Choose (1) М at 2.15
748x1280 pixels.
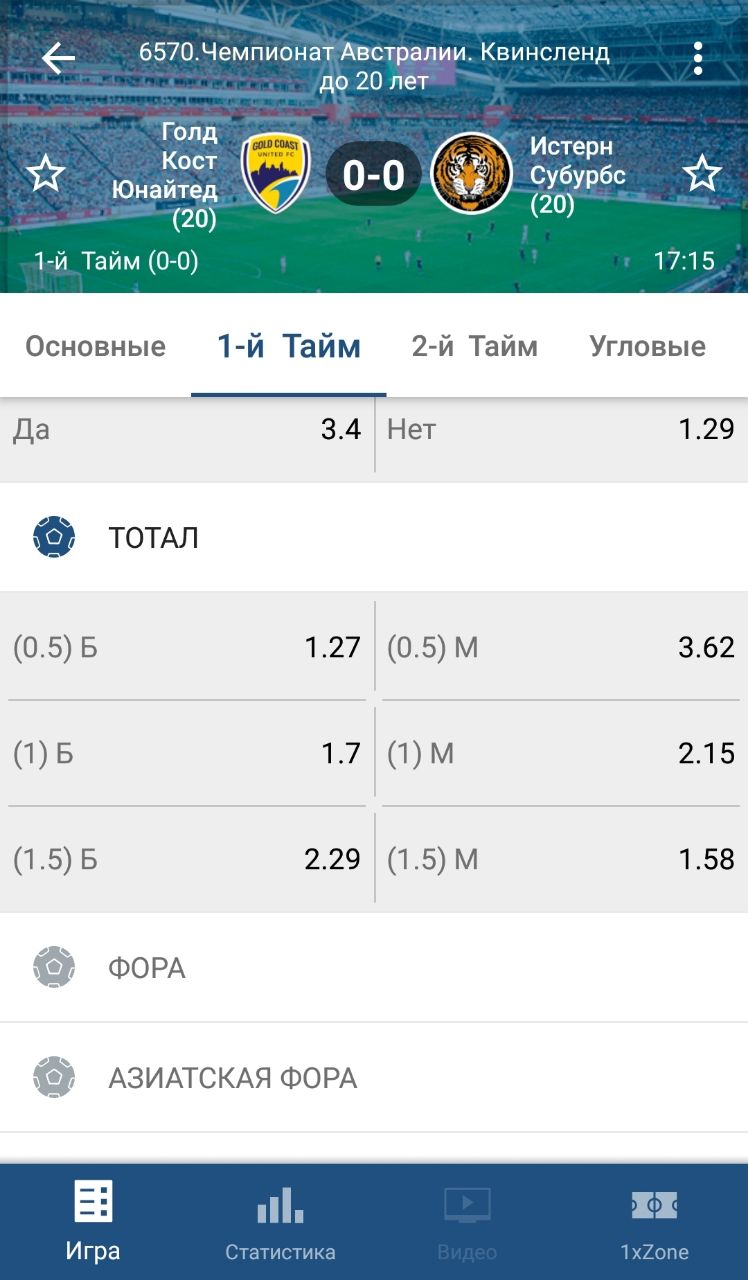click(562, 753)
